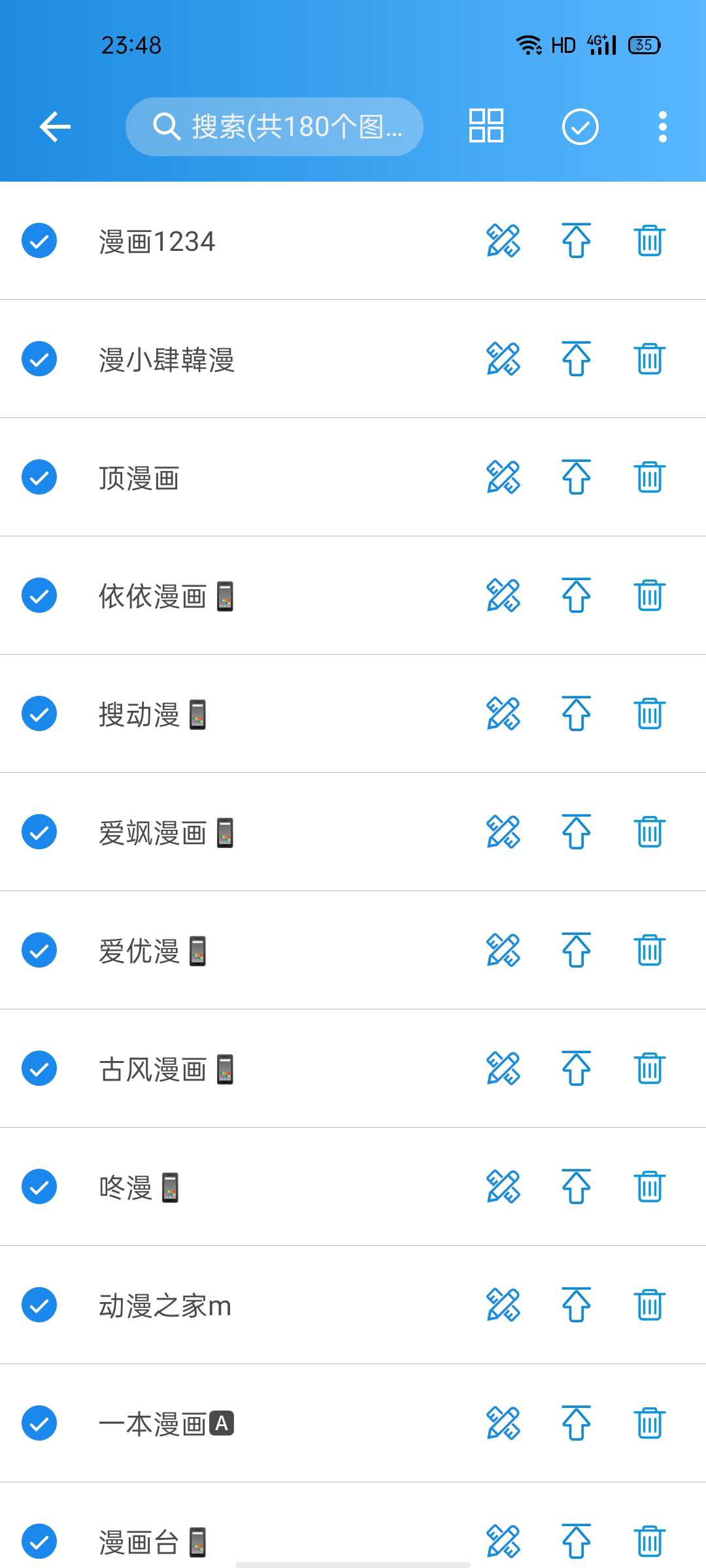Delete the 爱优漫 entry
Viewport: 706px width, 1568px height.
649,950
